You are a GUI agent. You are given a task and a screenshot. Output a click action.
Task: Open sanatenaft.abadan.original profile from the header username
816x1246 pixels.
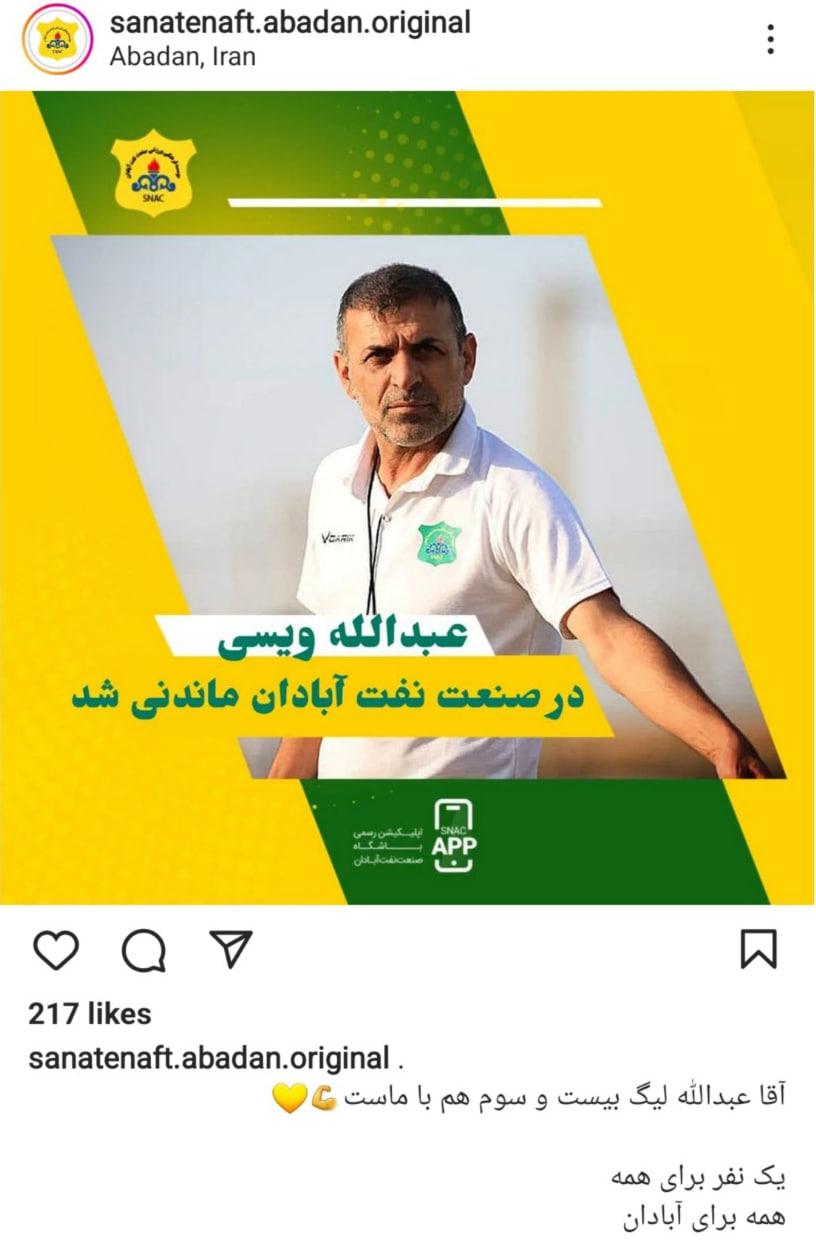tap(290, 23)
